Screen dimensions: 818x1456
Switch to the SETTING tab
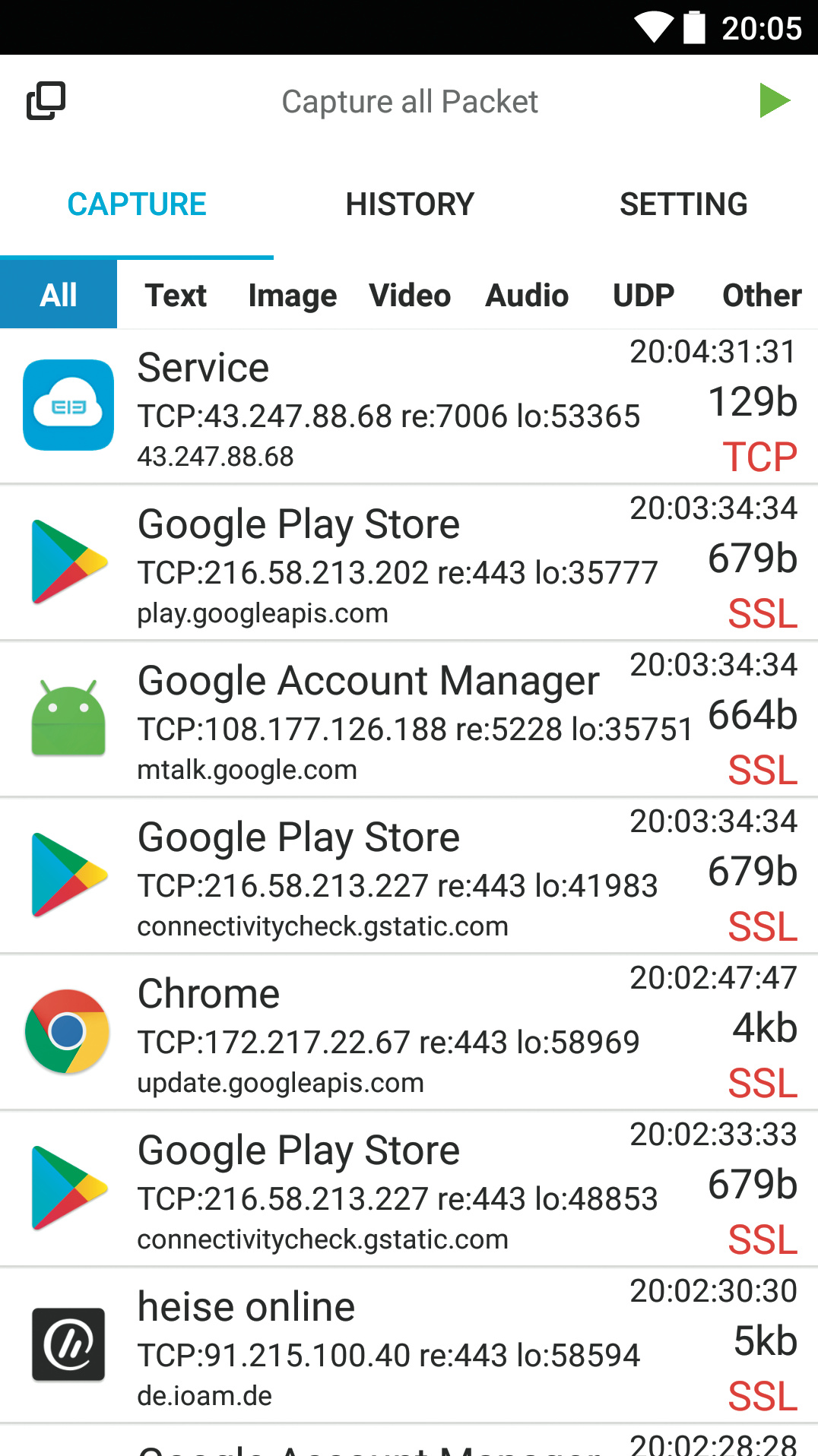pyautogui.click(x=683, y=204)
